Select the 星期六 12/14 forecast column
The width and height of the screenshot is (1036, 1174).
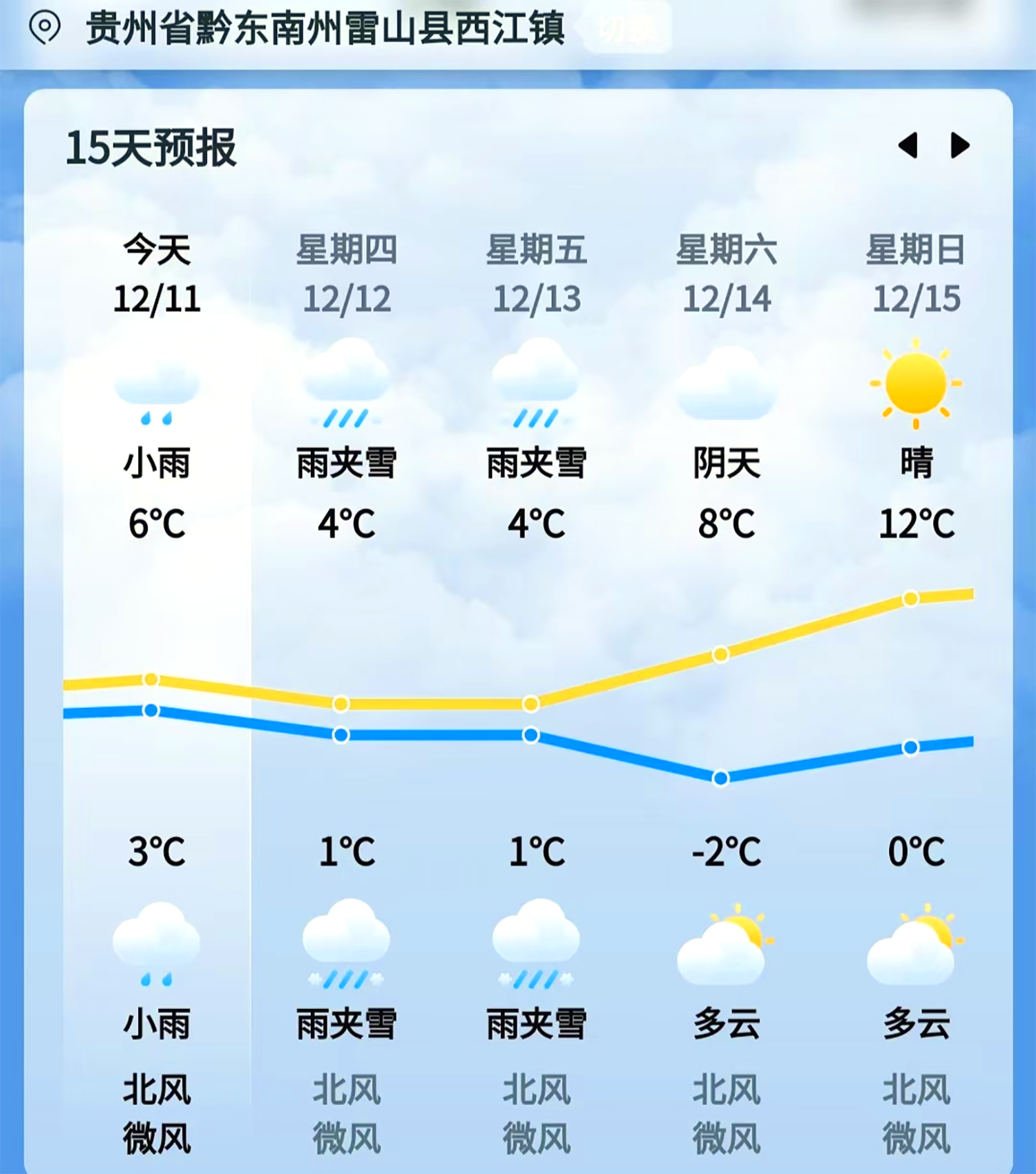point(727,275)
